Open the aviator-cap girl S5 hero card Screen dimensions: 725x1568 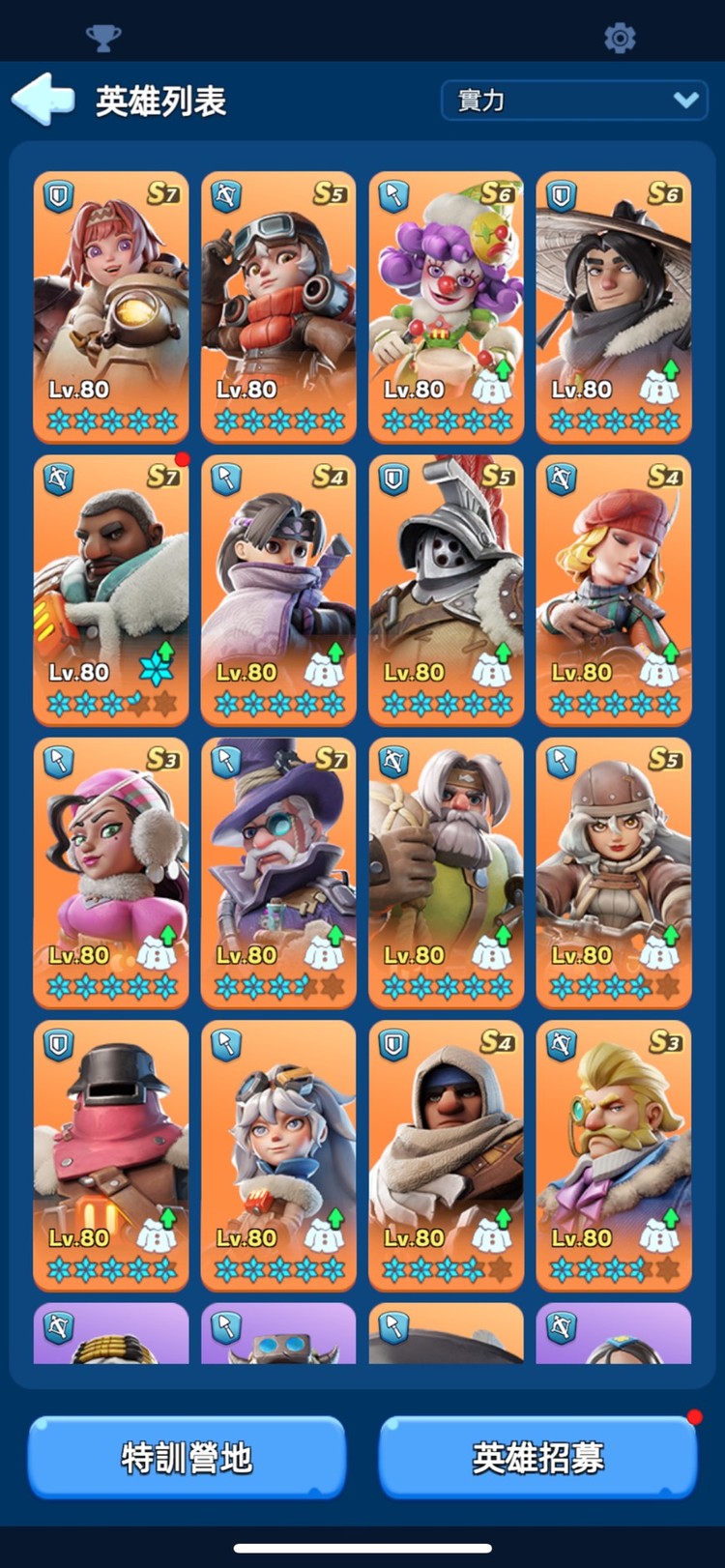[614, 872]
